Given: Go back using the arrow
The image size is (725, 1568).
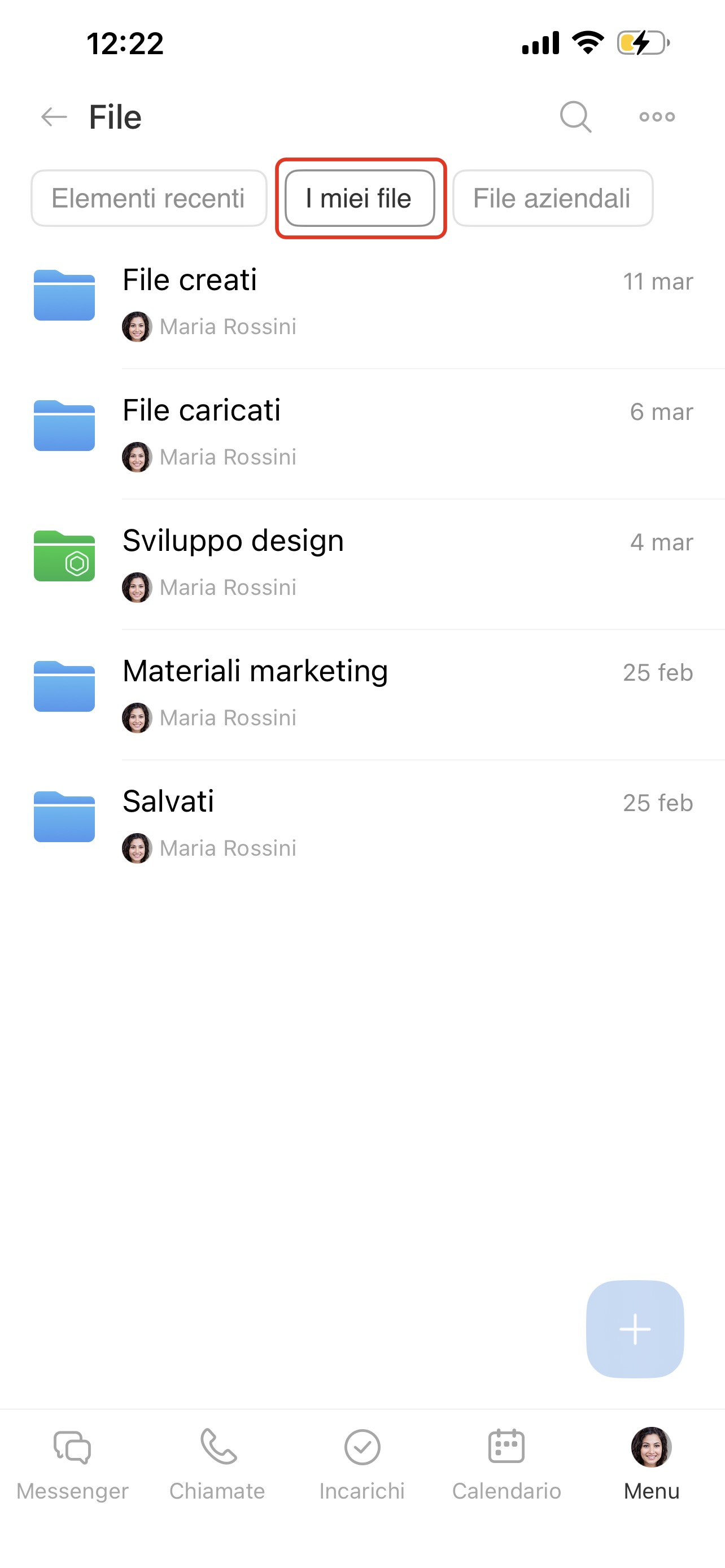Looking at the screenshot, I should [x=54, y=116].
